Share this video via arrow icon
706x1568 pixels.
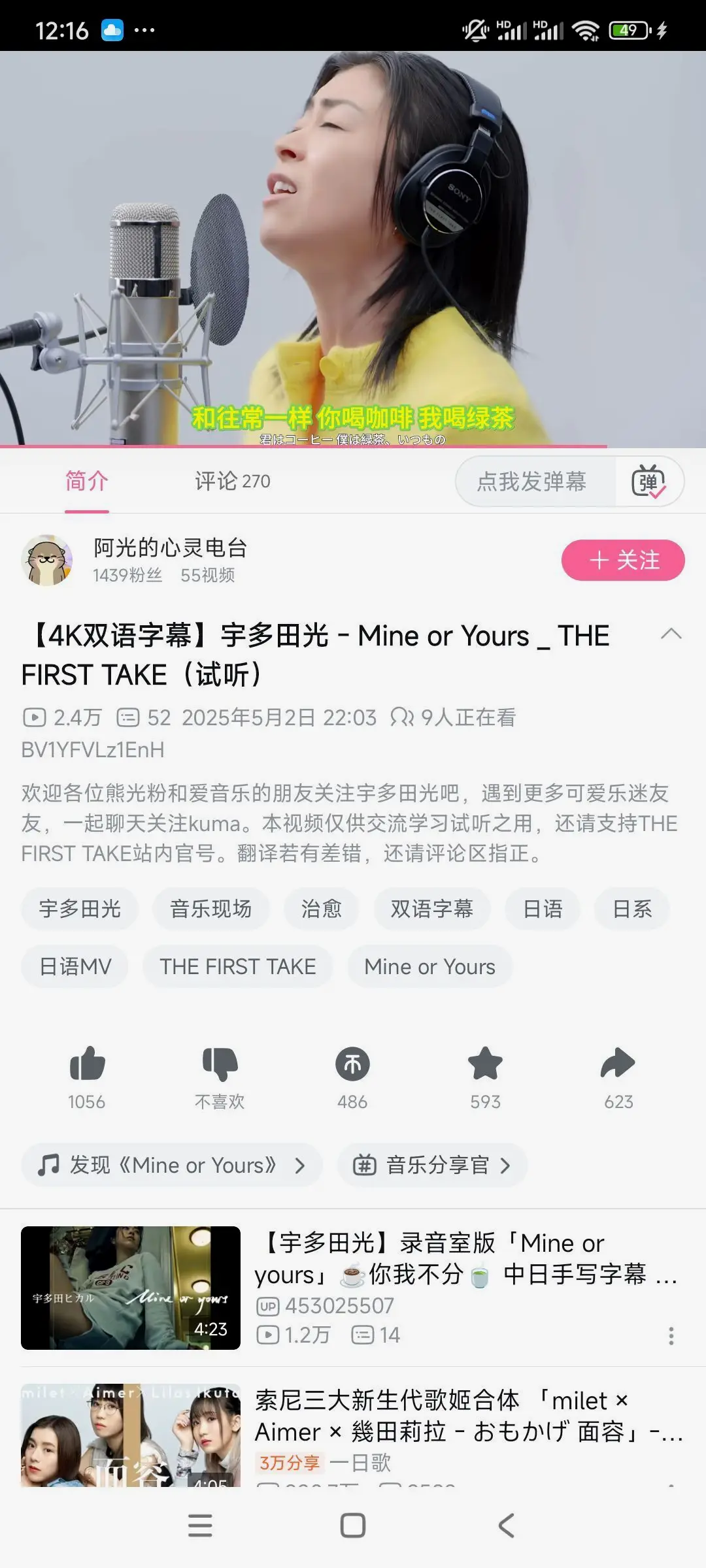pyautogui.click(x=618, y=1065)
